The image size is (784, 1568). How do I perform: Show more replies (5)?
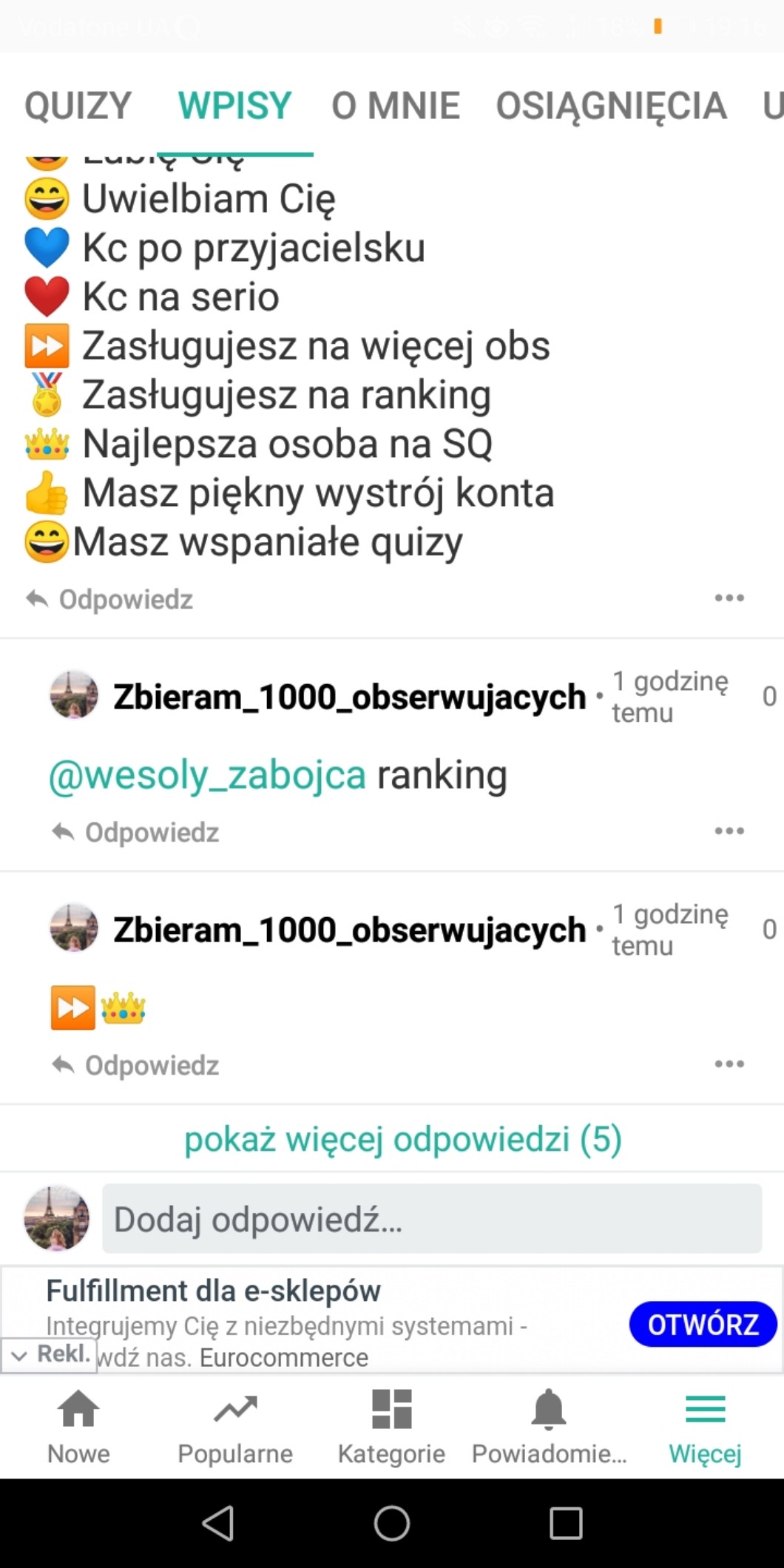(402, 1139)
